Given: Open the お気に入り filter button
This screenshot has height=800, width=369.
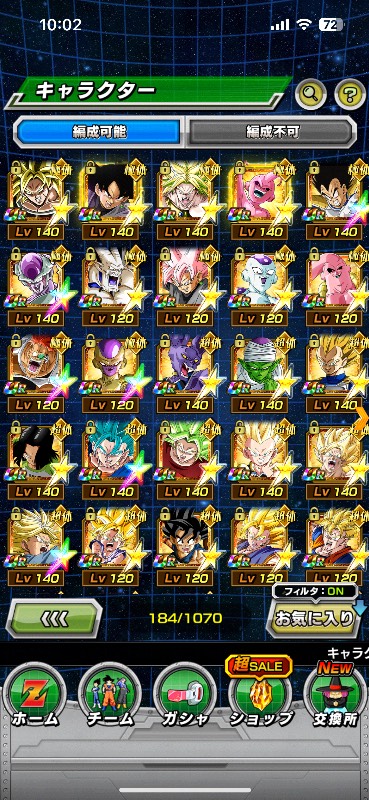Looking at the screenshot, I should click(315, 617).
